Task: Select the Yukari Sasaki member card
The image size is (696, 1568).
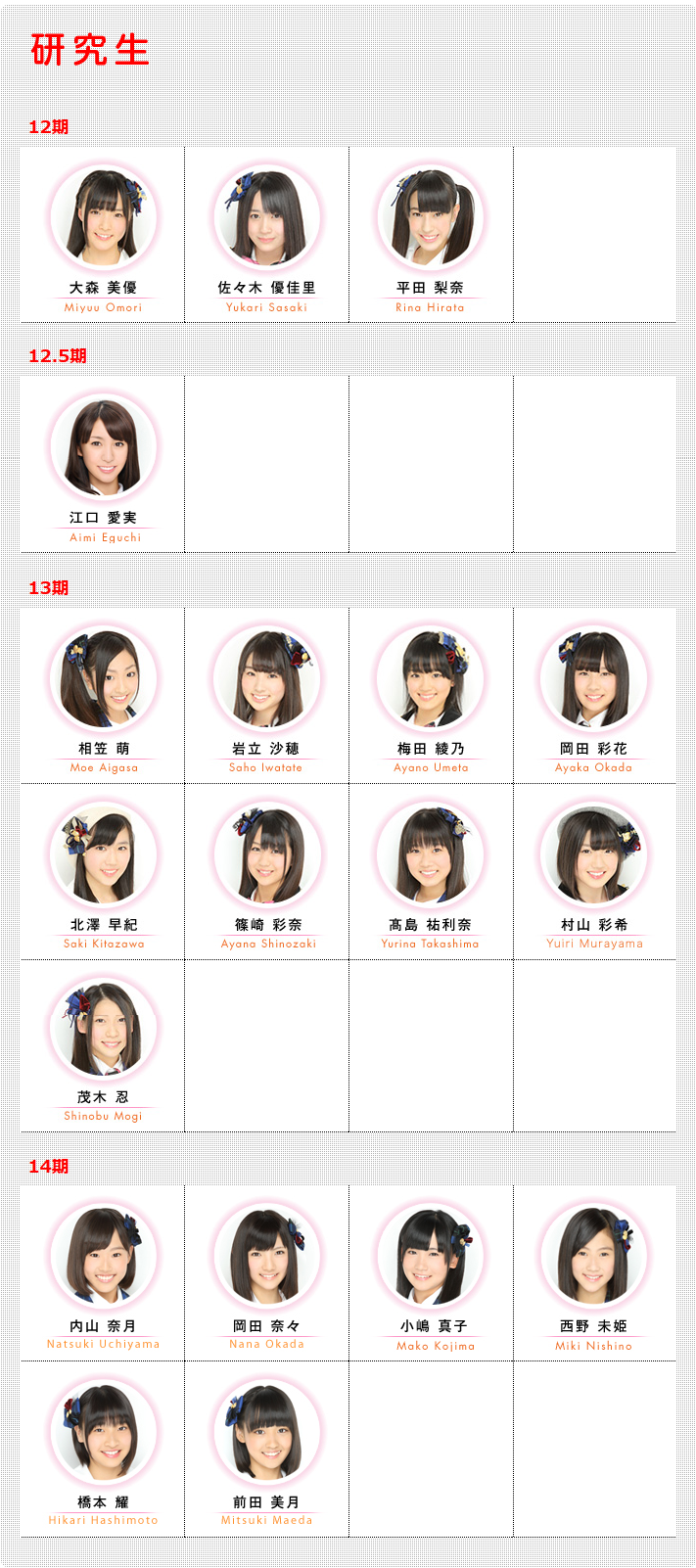Action: click(266, 220)
